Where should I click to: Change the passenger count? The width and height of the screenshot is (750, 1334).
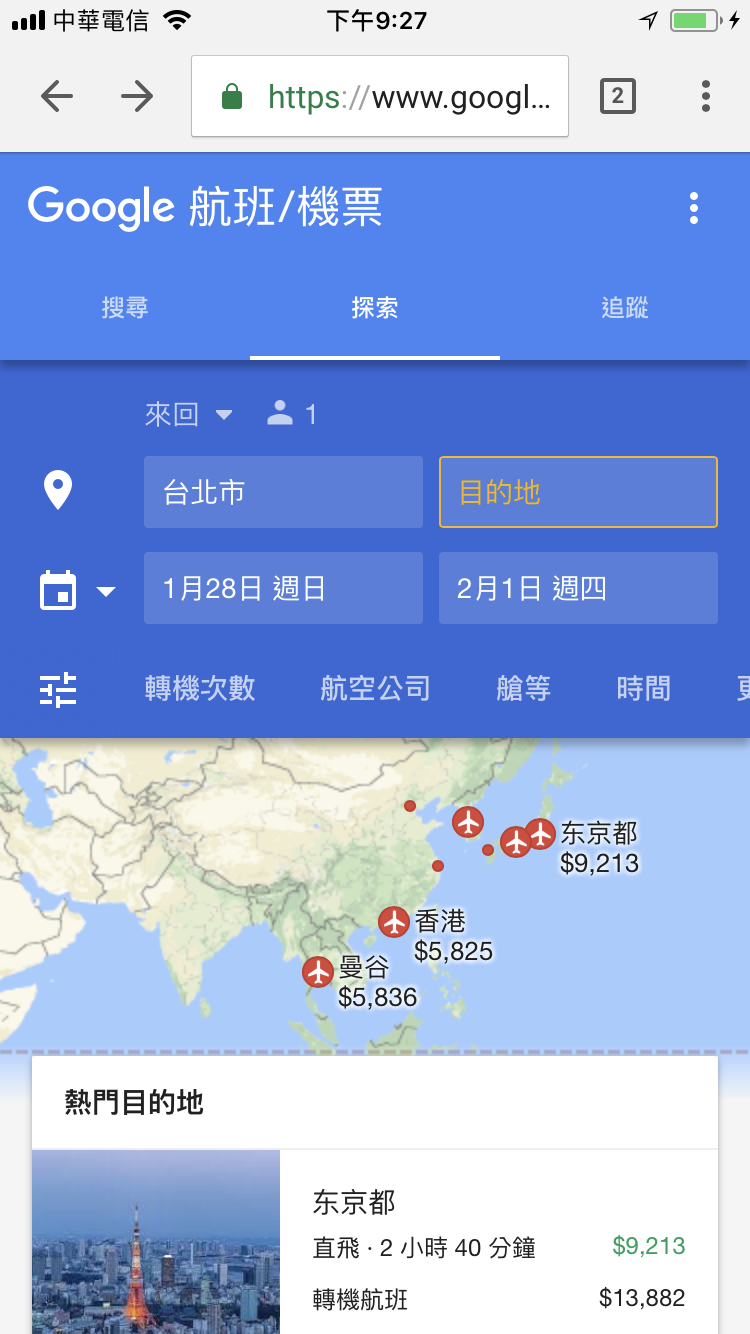(292, 414)
